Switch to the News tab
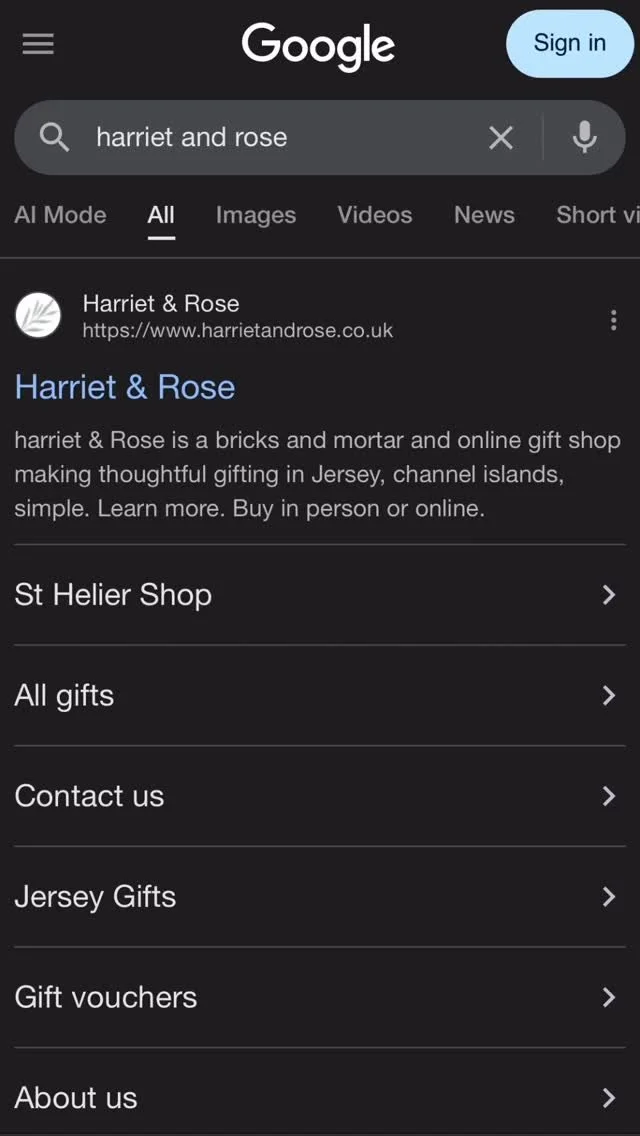 [x=484, y=215]
